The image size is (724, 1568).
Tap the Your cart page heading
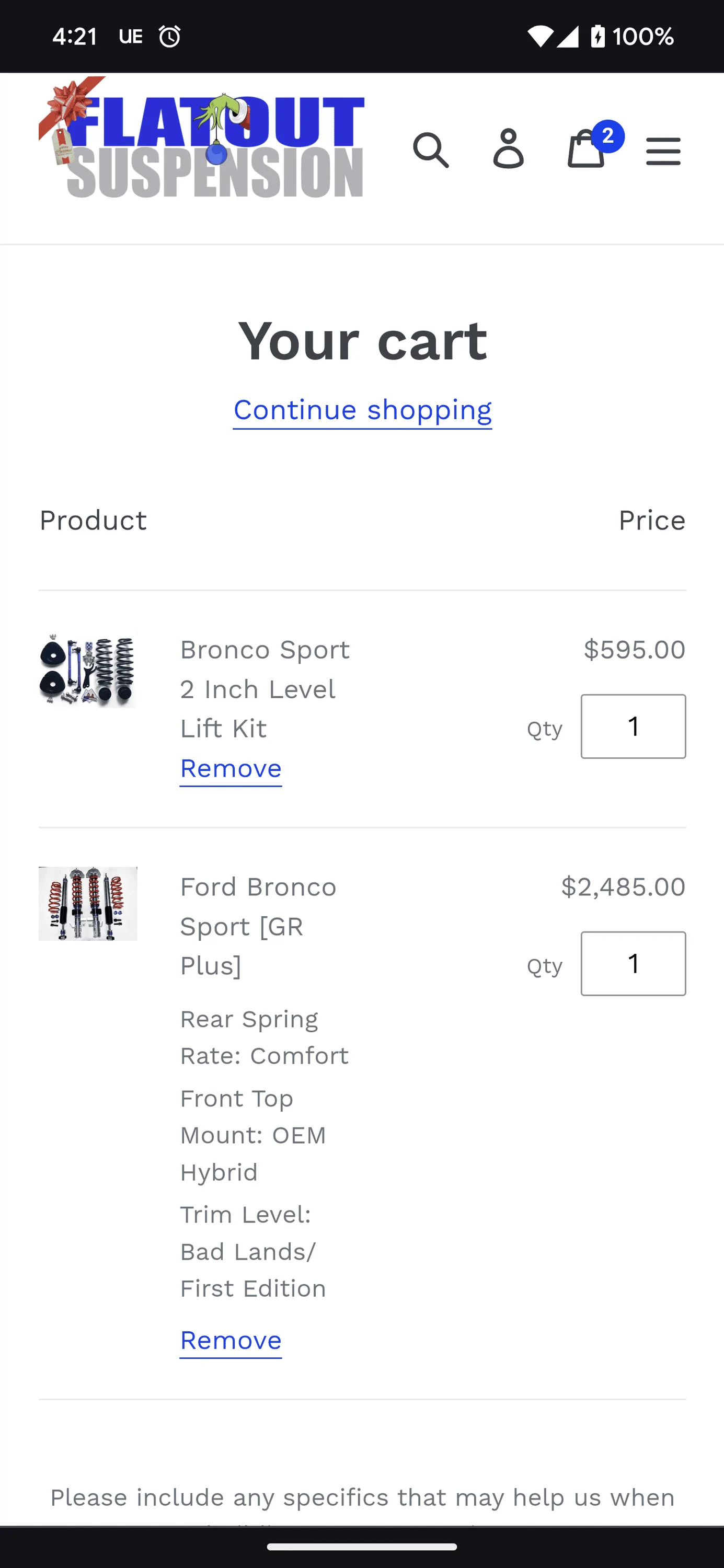pyautogui.click(x=362, y=341)
